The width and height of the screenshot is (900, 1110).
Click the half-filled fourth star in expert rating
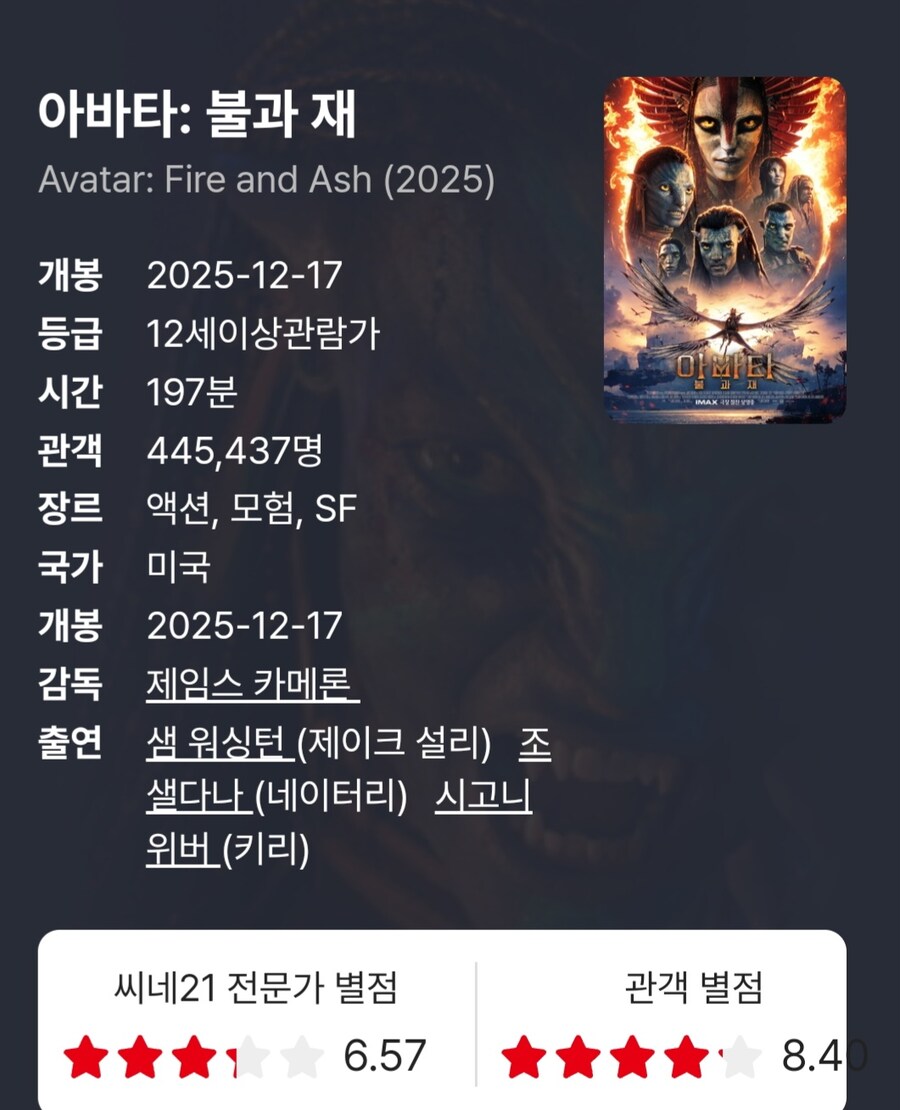click(247, 1054)
